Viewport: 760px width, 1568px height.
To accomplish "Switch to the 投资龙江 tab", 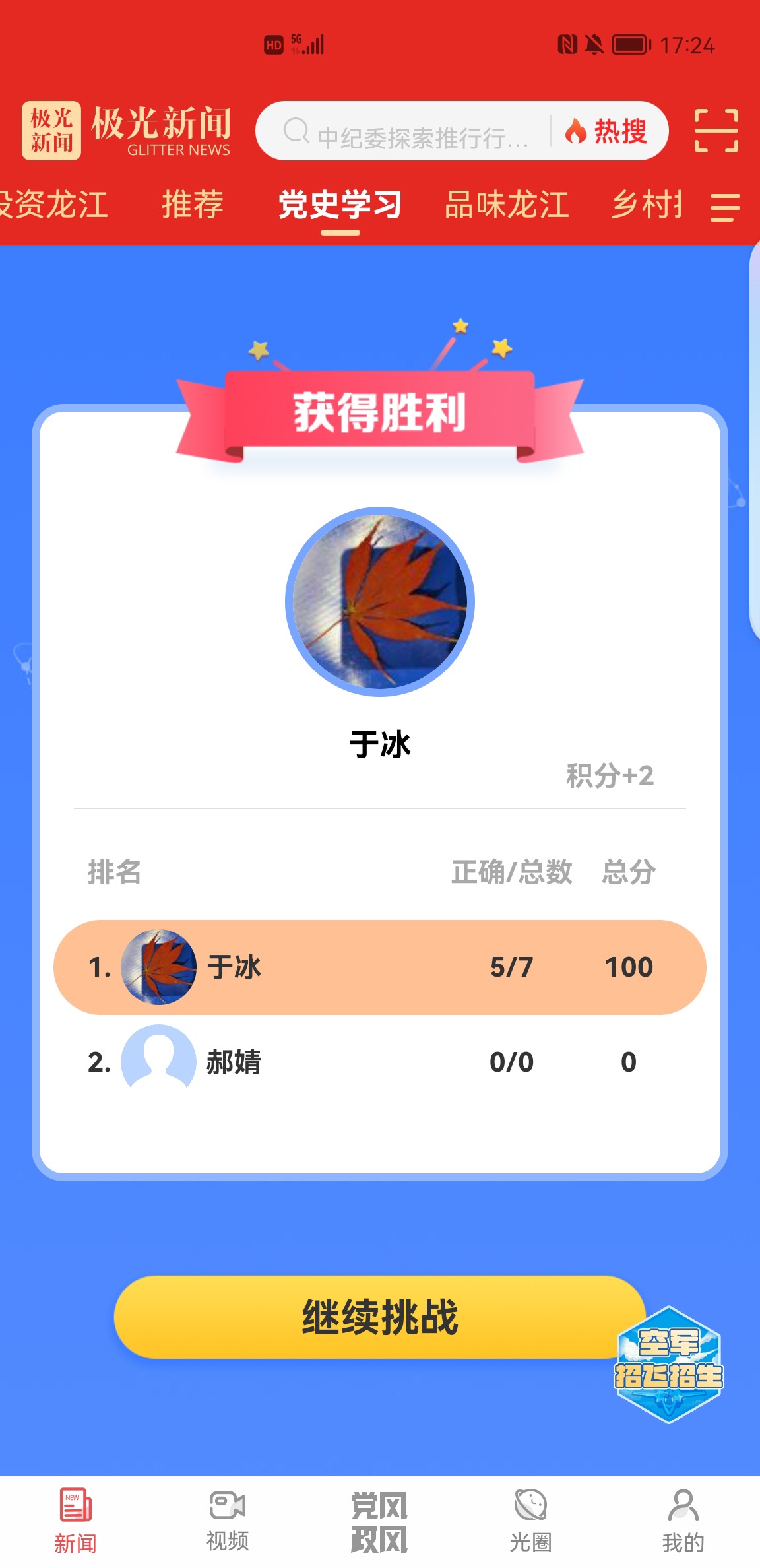I will click(x=53, y=205).
